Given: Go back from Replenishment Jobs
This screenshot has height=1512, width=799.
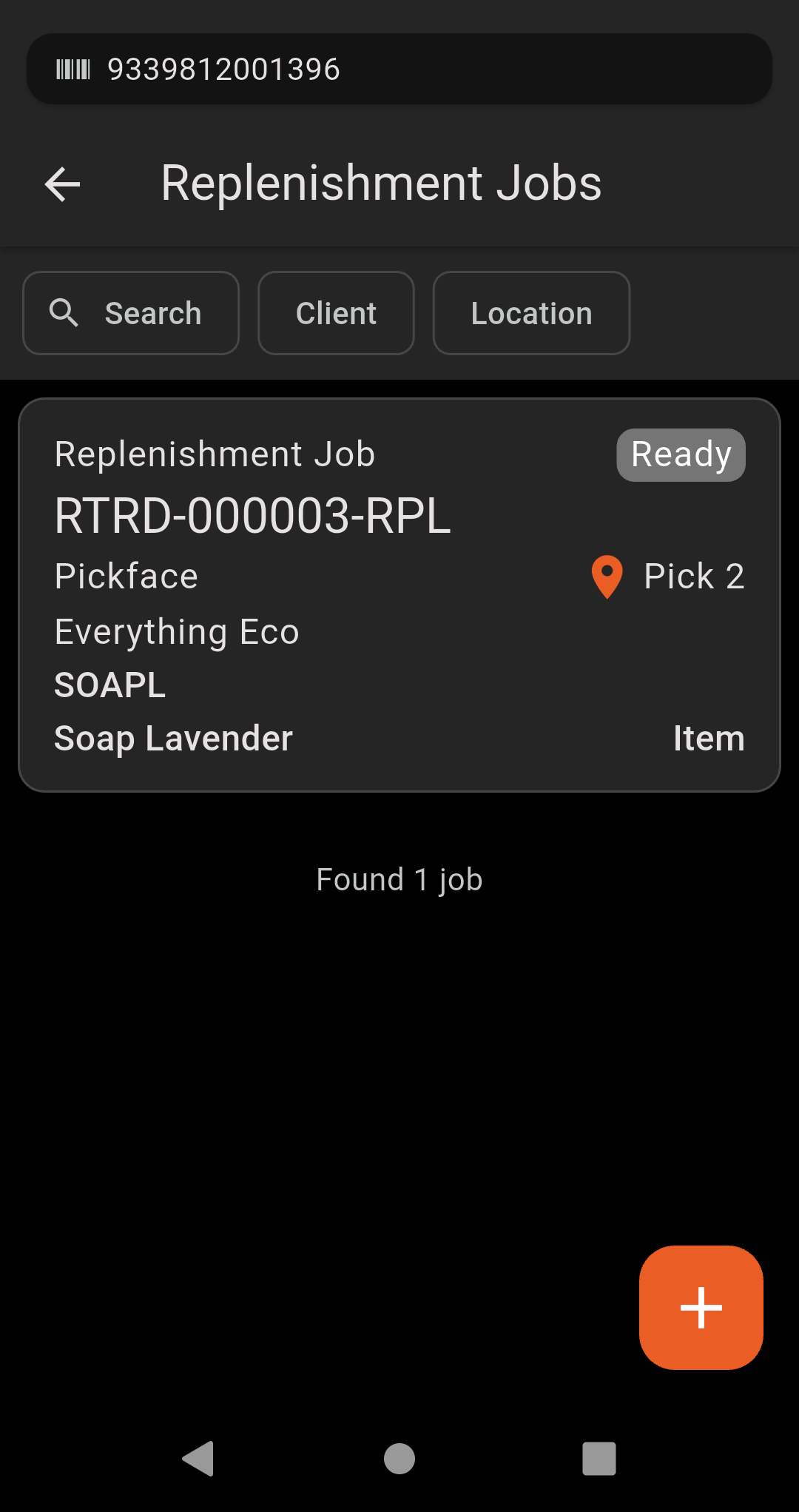Looking at the screenshot, I should 62,184.
